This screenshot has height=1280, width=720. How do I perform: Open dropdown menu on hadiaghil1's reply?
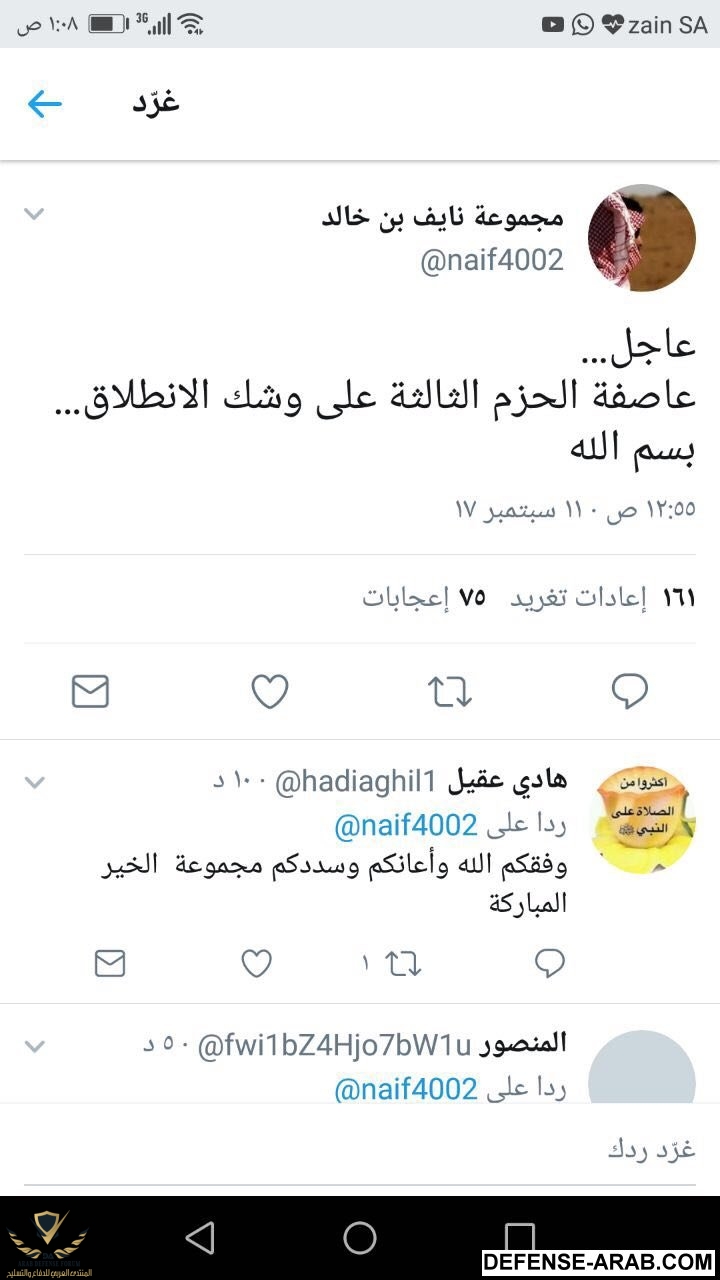pyautogui.click(x=34, y=782)
